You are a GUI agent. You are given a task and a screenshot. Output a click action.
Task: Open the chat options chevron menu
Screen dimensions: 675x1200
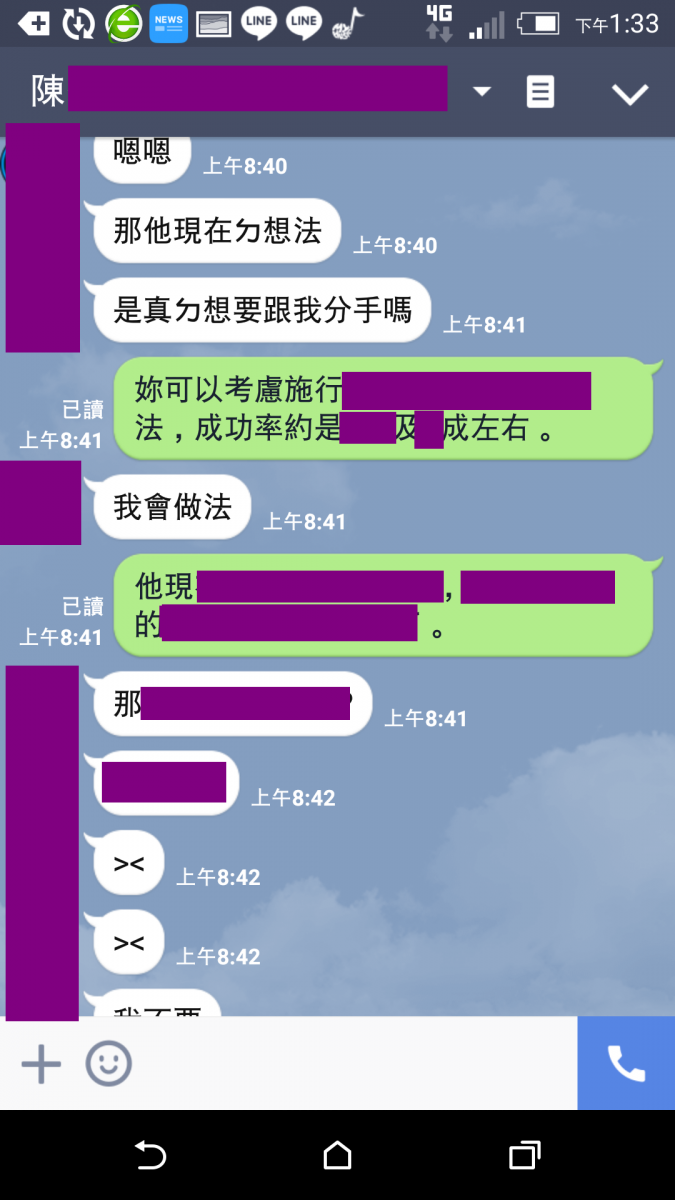point(630,94)
